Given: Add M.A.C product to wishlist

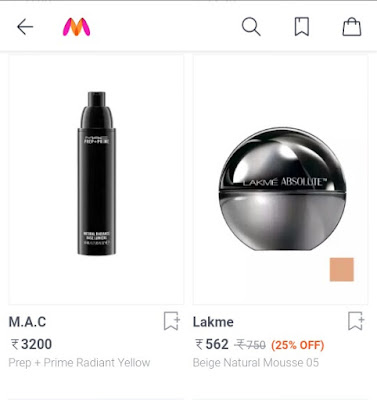Looking at the screenshot, I should (172, 321).
